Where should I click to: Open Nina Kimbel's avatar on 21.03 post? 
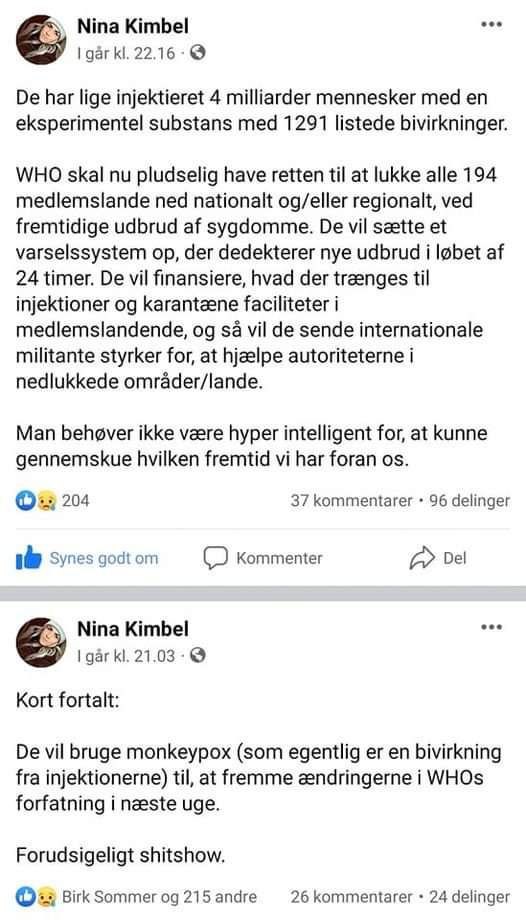pos(41,642)
